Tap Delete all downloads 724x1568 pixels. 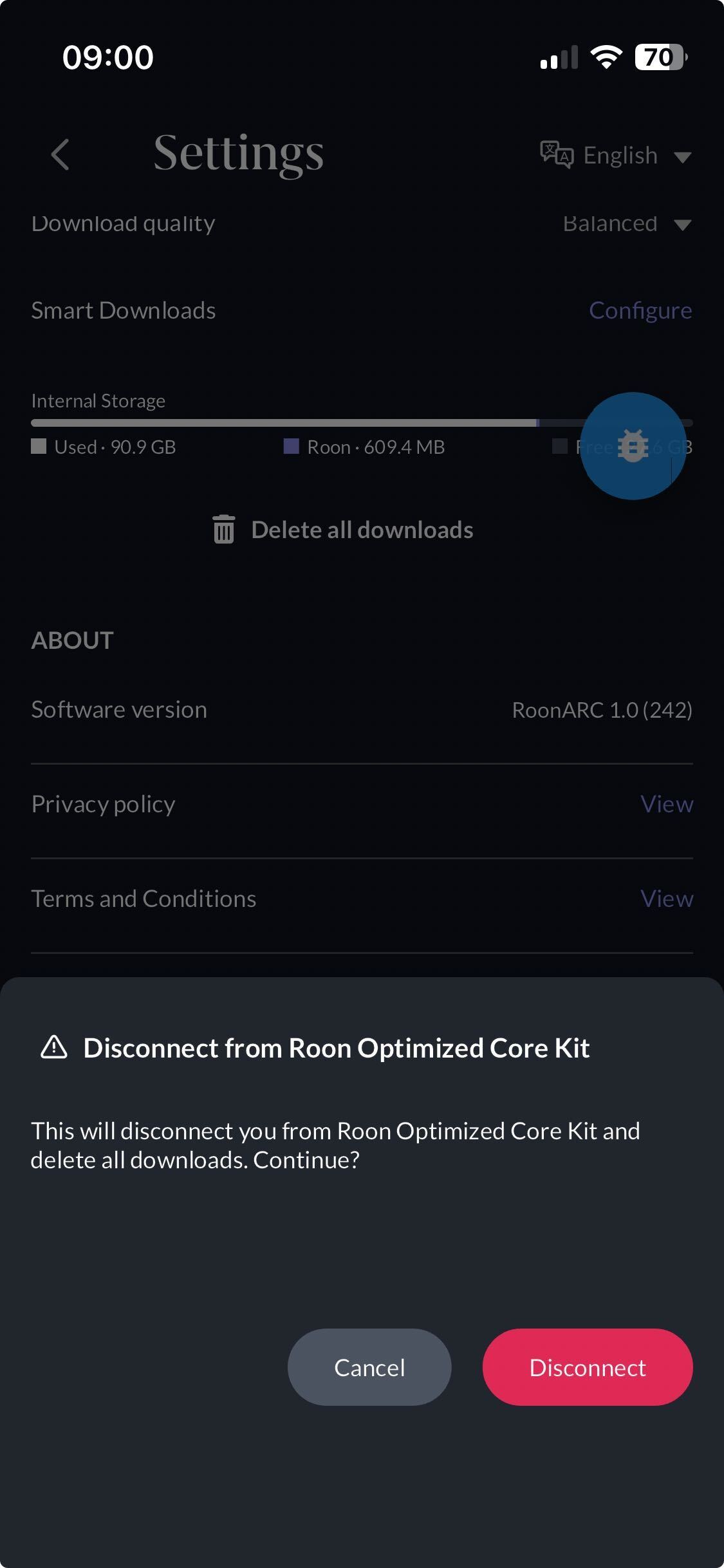point(343,530)
